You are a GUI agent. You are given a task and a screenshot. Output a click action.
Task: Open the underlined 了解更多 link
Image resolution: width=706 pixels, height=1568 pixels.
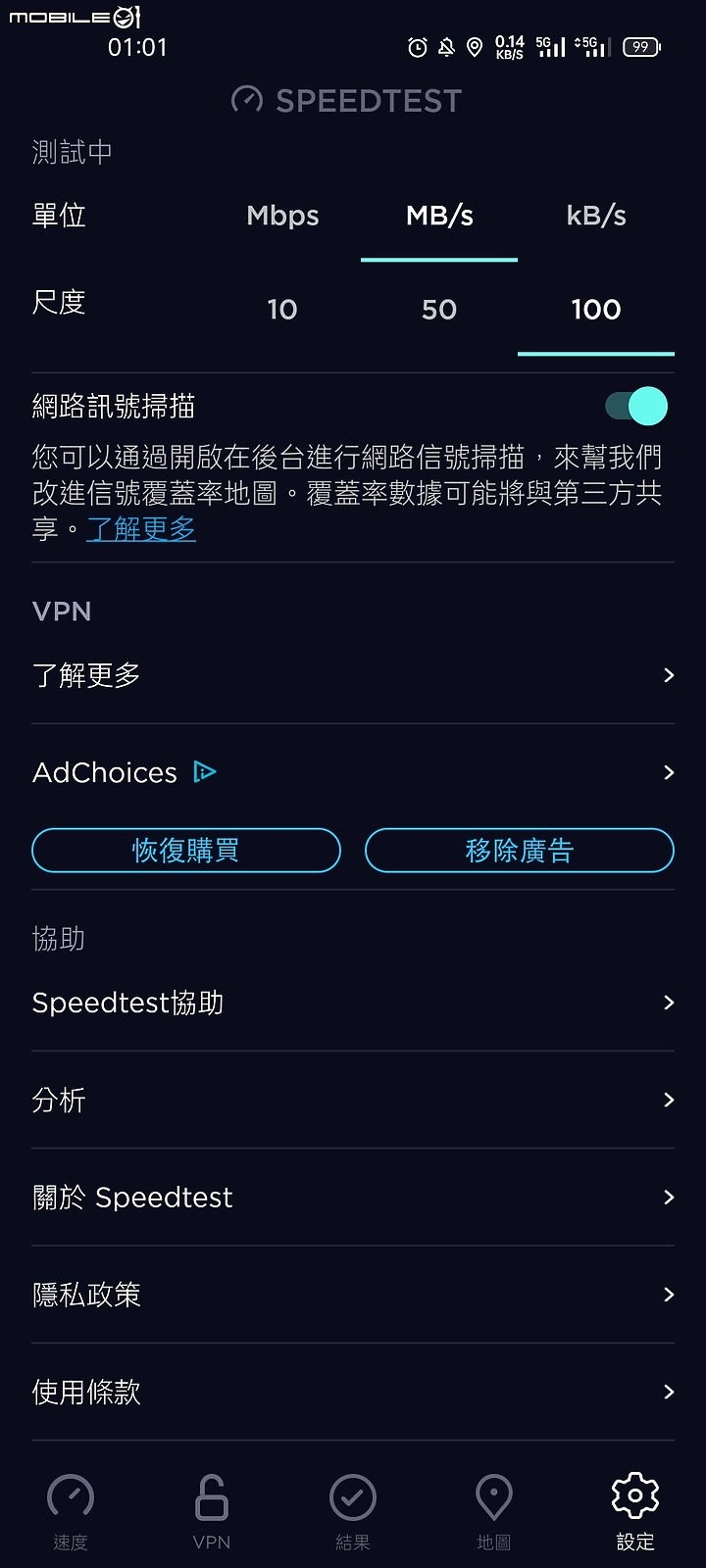141,529
